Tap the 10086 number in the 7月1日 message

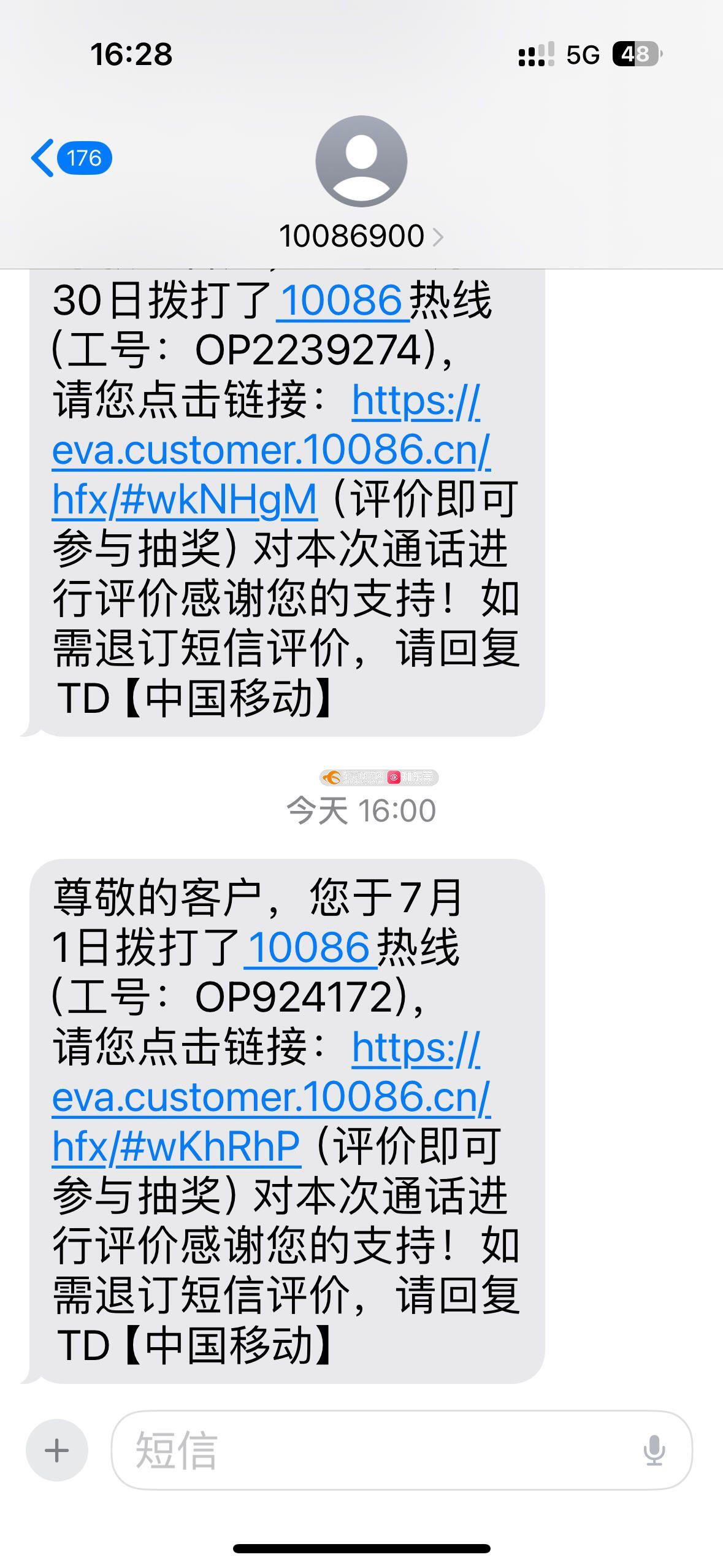click(310, 948)
